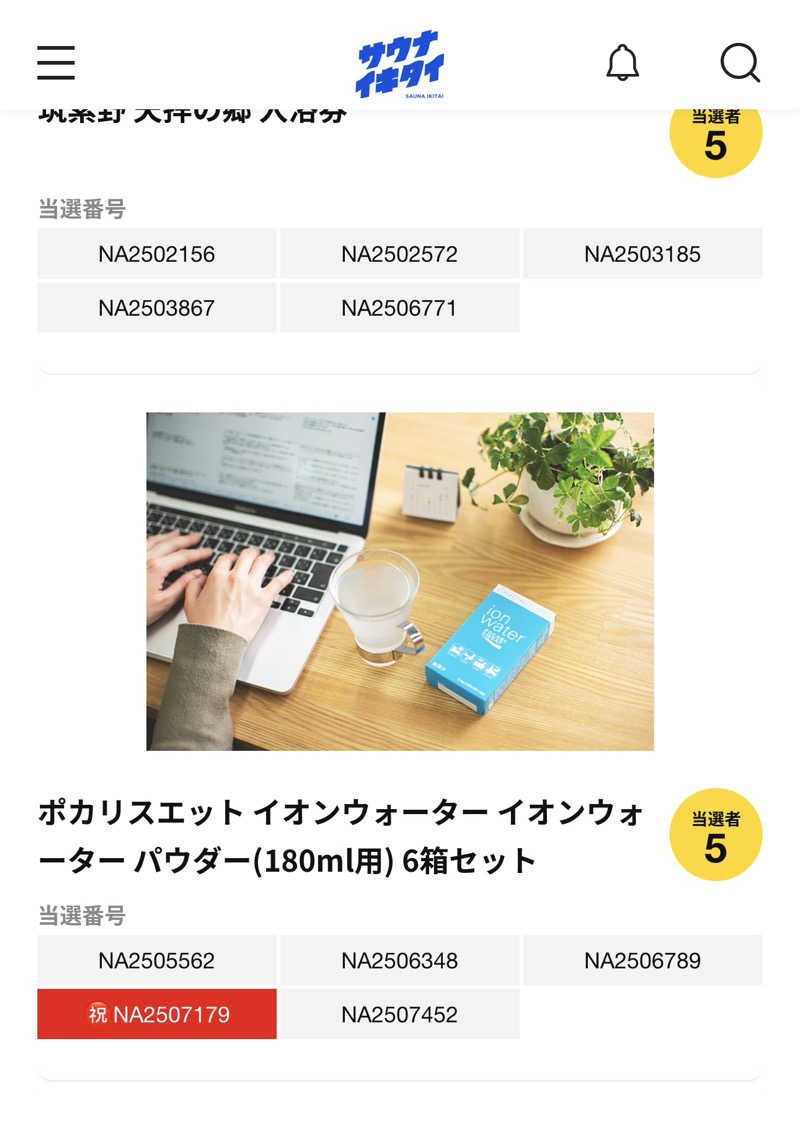Go to Sauna Ikitai home via logo
The width and height of the screenshot is (800, 1131).
(400, 65)
